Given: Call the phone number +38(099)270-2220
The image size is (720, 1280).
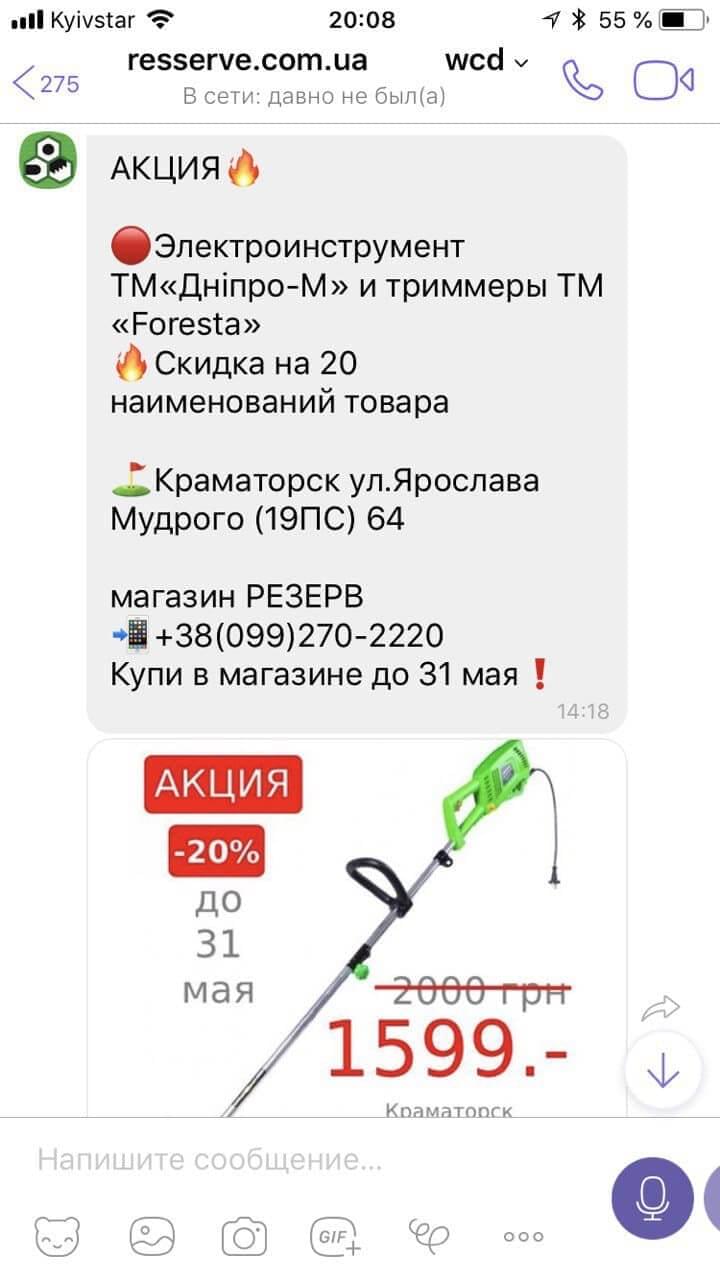Looking at the screenshot, I should coord(298,636).
